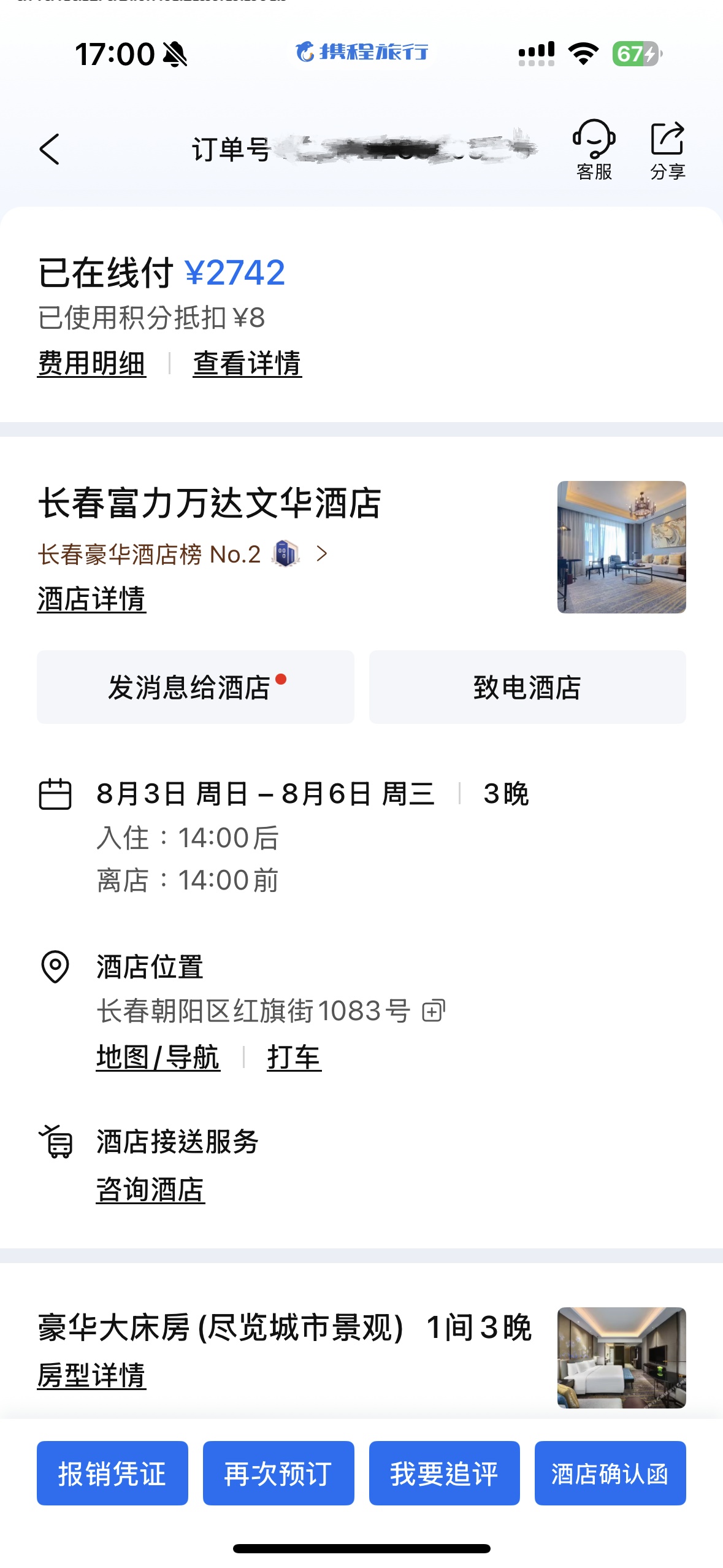Rebook this hotel with 再次预订
Image resolution: width=723 pixels, height=1568 pixels.
click(x=278, y=1473)
